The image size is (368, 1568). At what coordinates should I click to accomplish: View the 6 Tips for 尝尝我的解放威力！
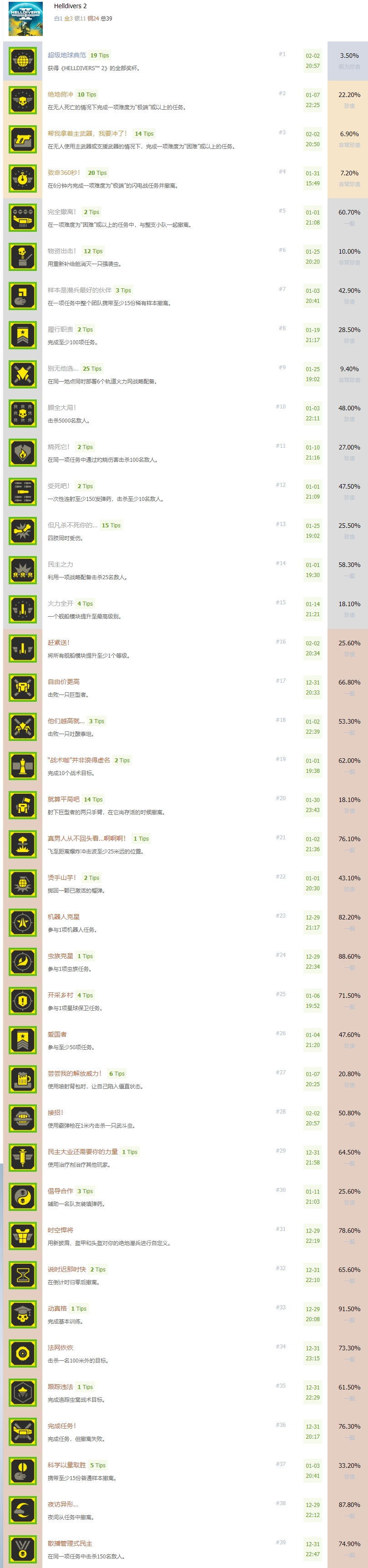(117, 1074)
